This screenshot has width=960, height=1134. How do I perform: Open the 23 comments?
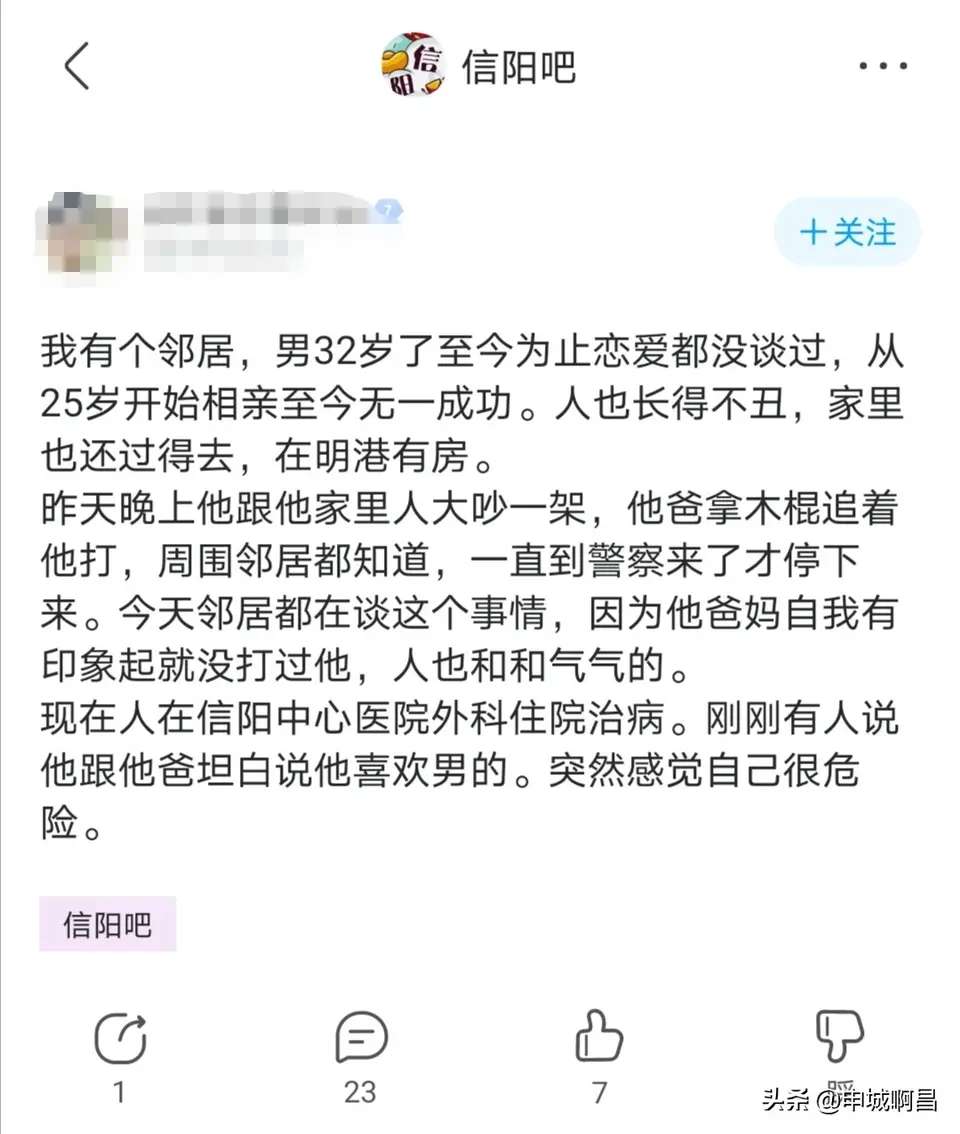point(360,1038)
